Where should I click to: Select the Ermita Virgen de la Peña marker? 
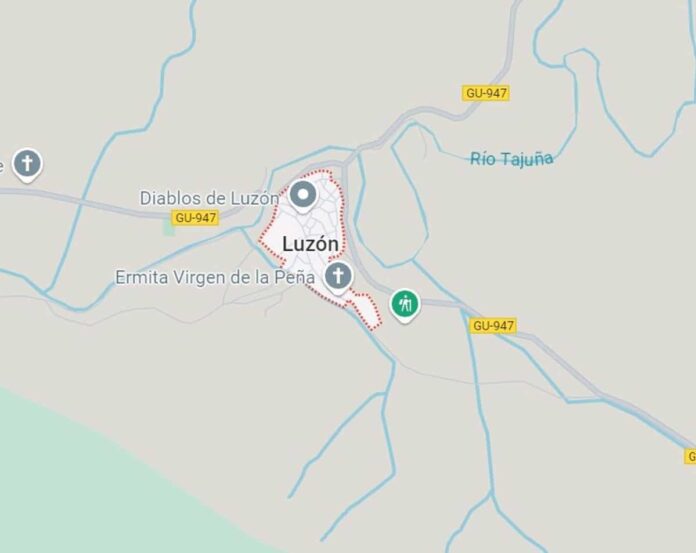(339, 276)
